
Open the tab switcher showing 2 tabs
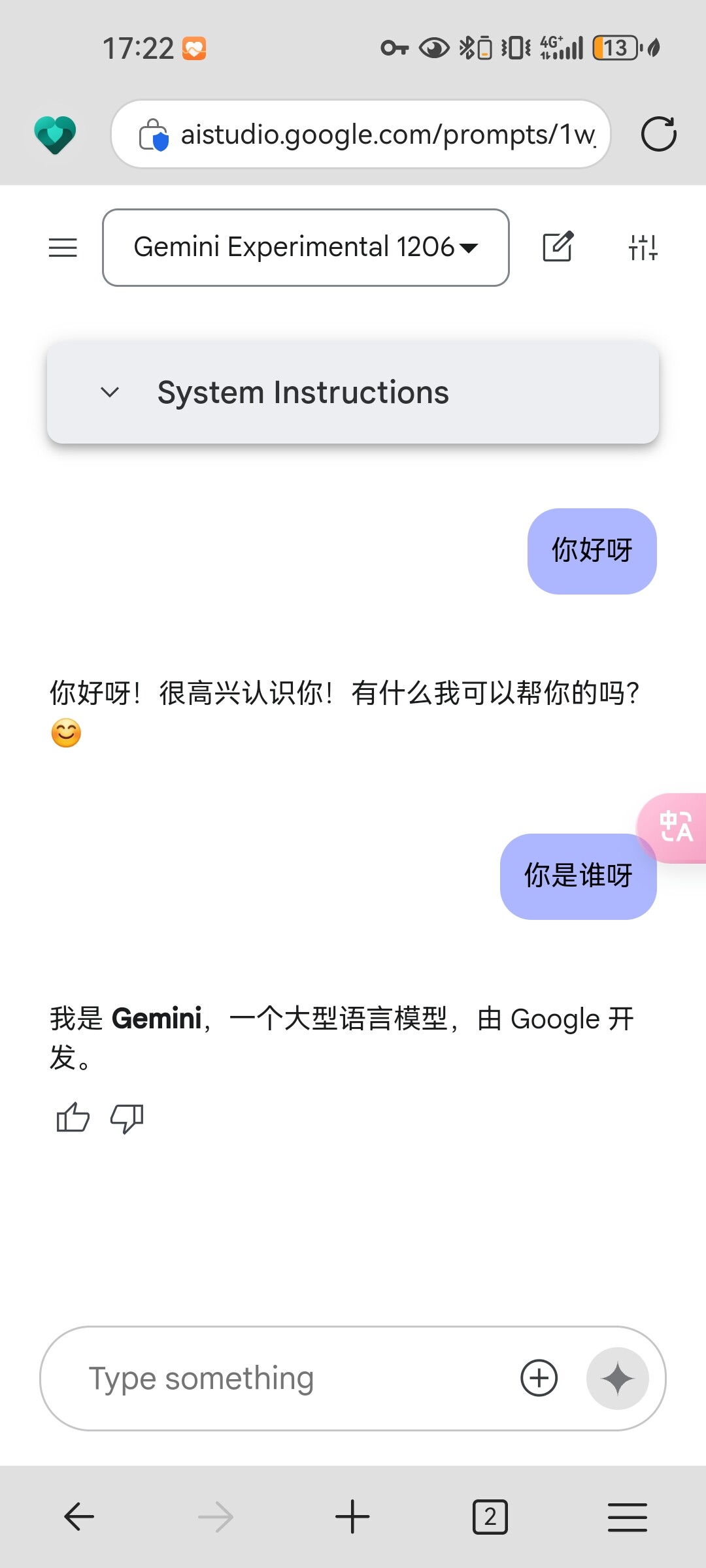click(x=490, y=1516)
